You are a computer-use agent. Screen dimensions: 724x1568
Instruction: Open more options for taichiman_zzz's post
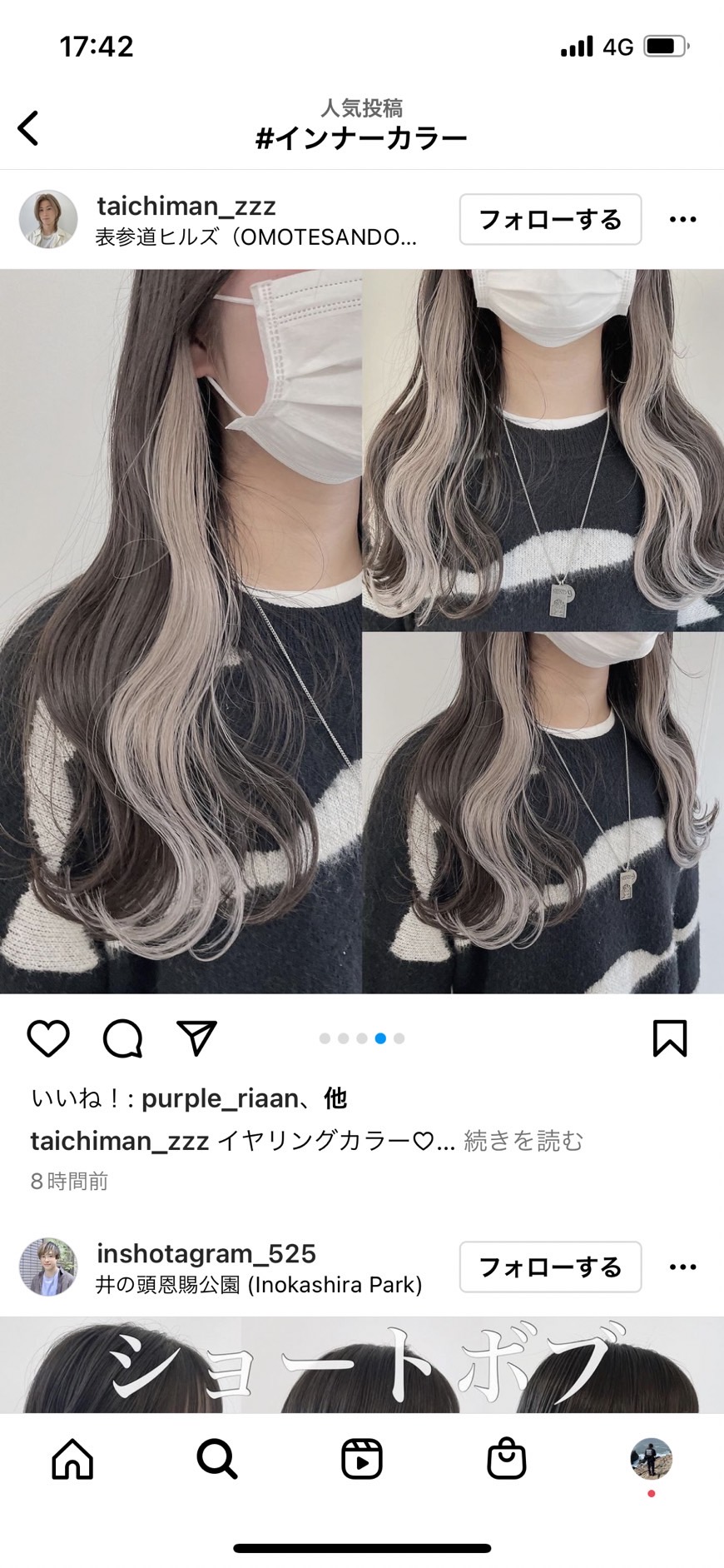[x=682, y=220]
